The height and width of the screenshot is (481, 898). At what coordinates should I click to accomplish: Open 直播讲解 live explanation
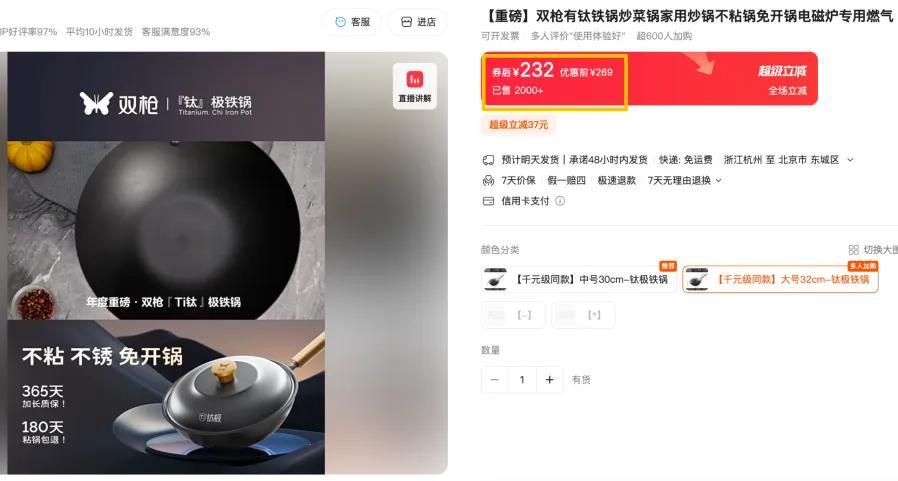415,86
